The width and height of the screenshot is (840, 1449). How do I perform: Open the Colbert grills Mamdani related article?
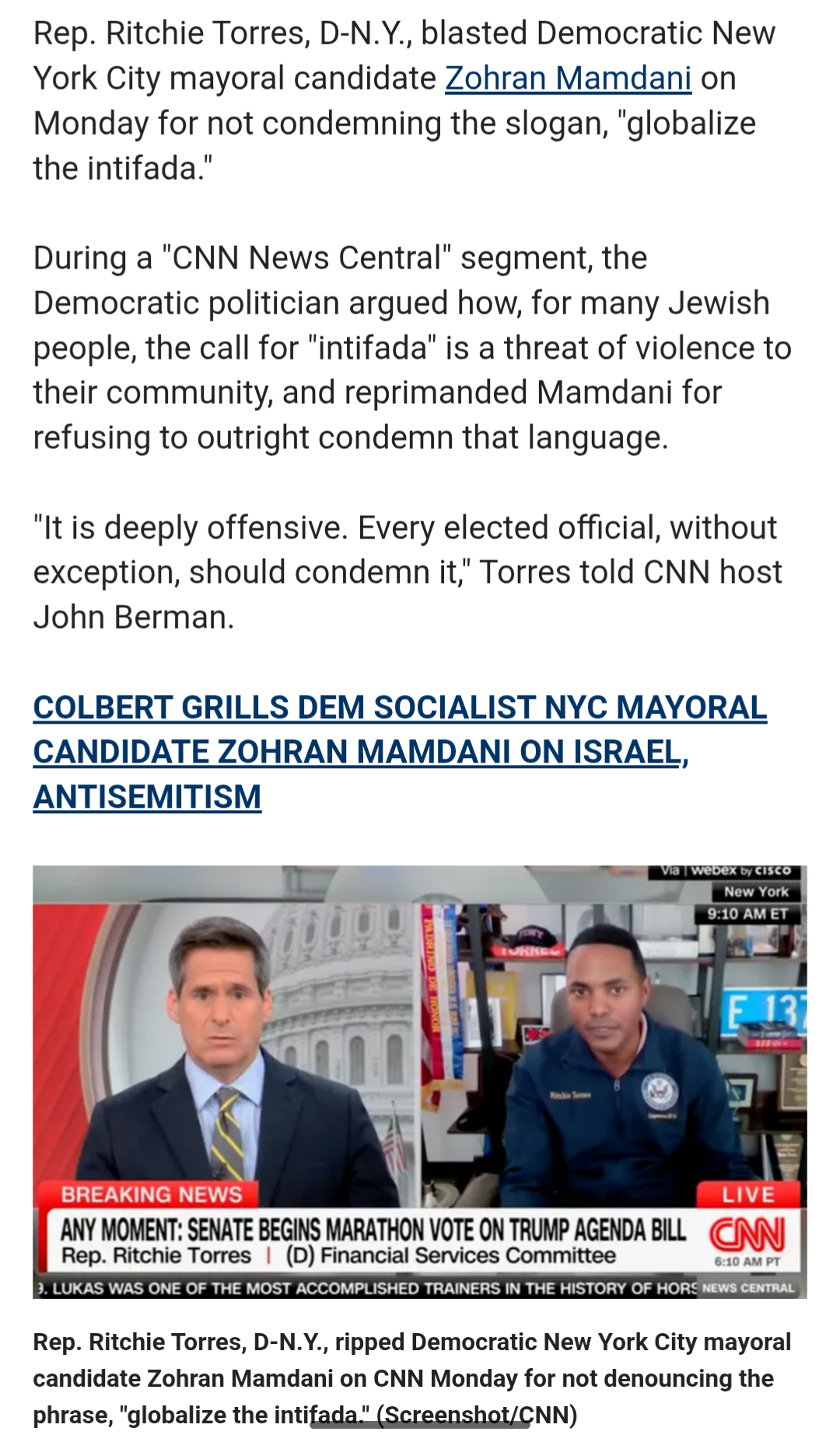400,752
